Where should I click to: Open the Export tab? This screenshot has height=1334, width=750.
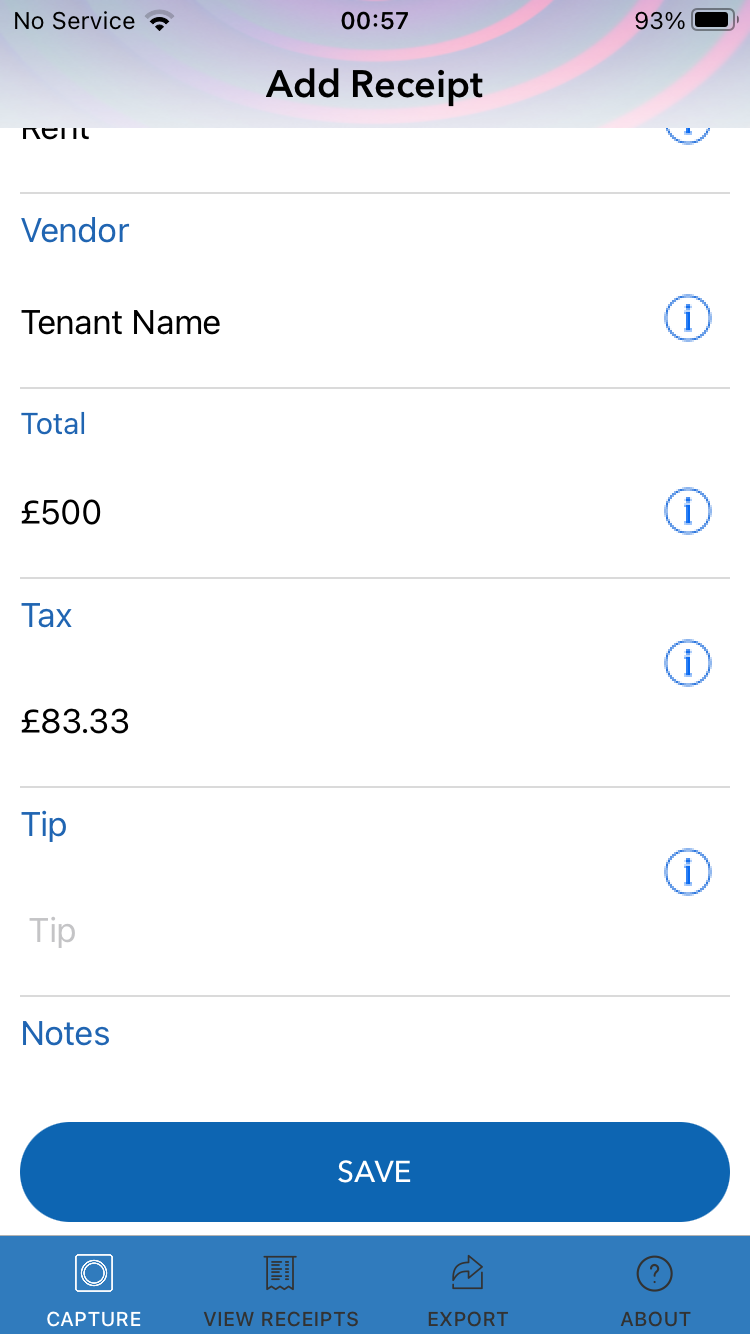coord(467,1287)
